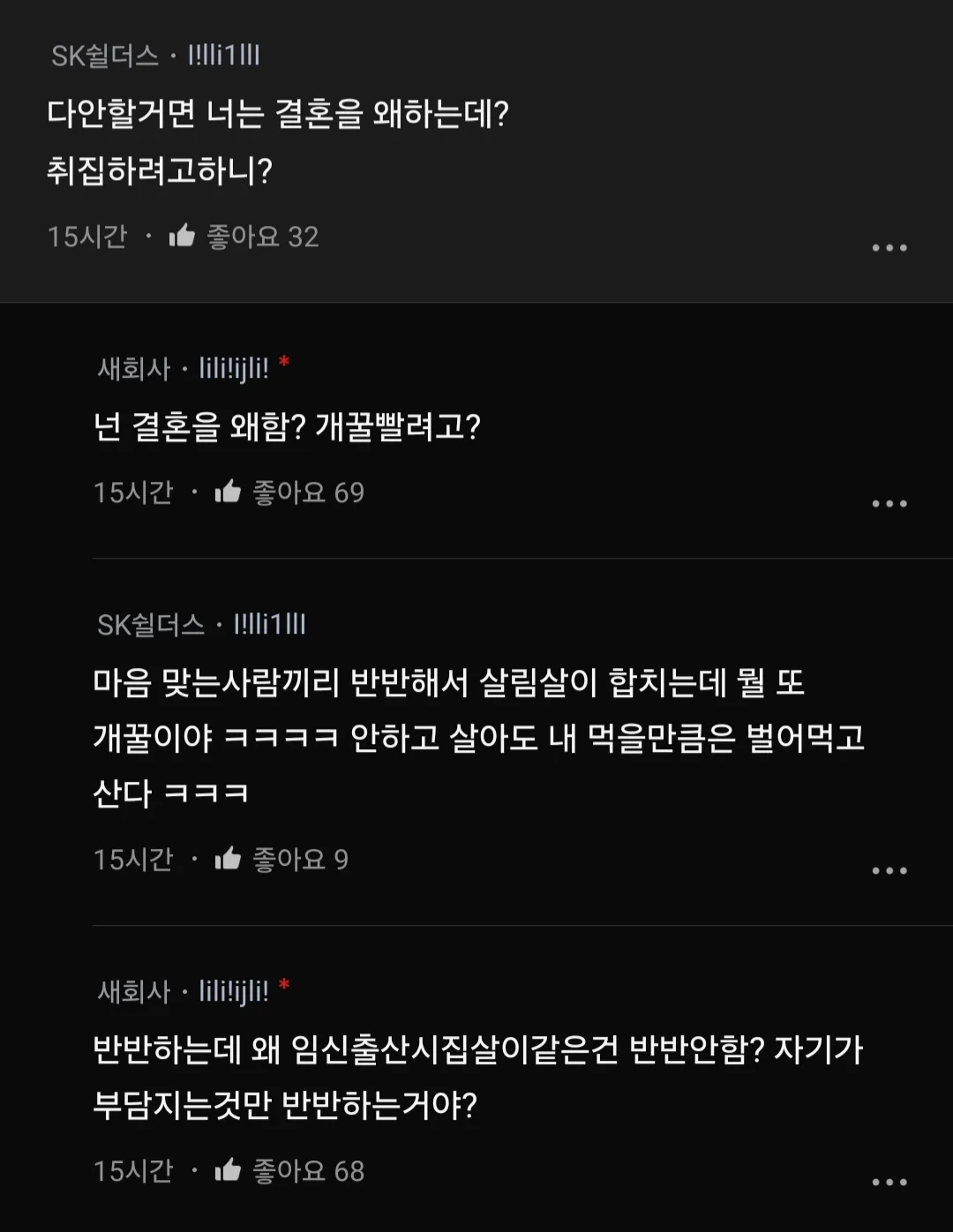
Task: Open more options on the 69-likes reply
Action: [x=889, y=504]
